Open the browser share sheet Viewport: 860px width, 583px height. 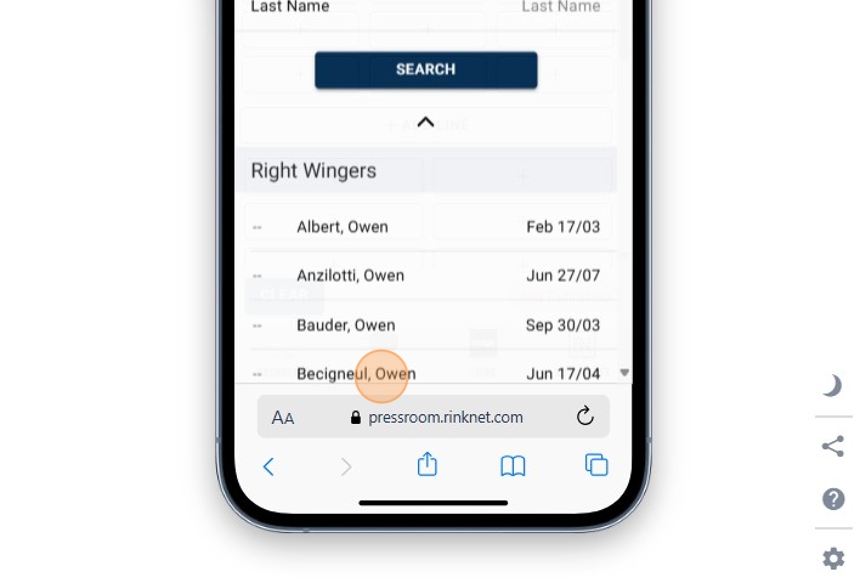(427, 465)
